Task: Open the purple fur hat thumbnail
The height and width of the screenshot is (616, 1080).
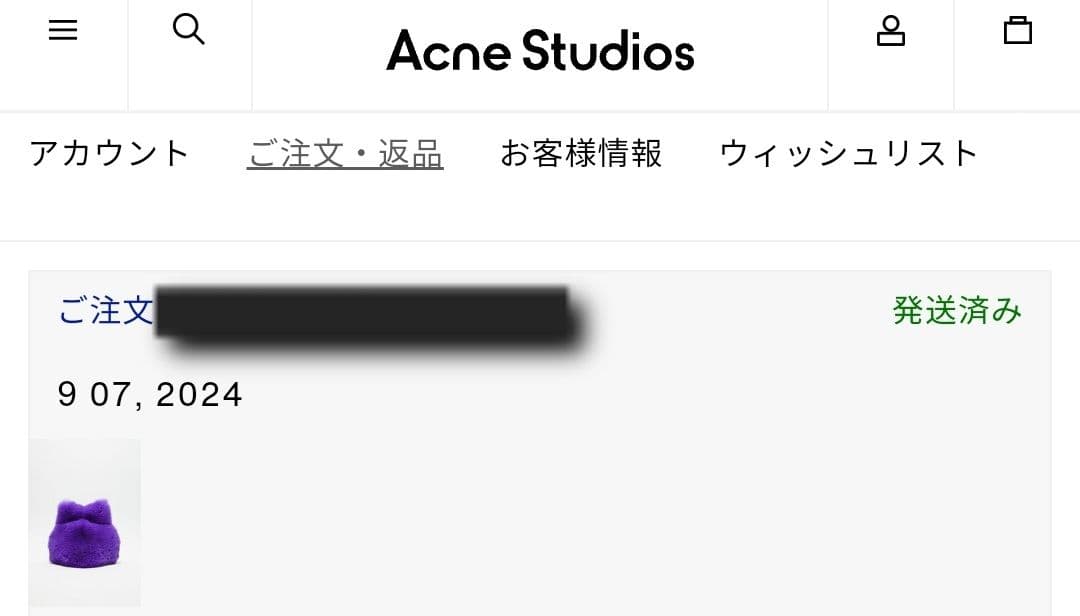Action: pos(85,523)
